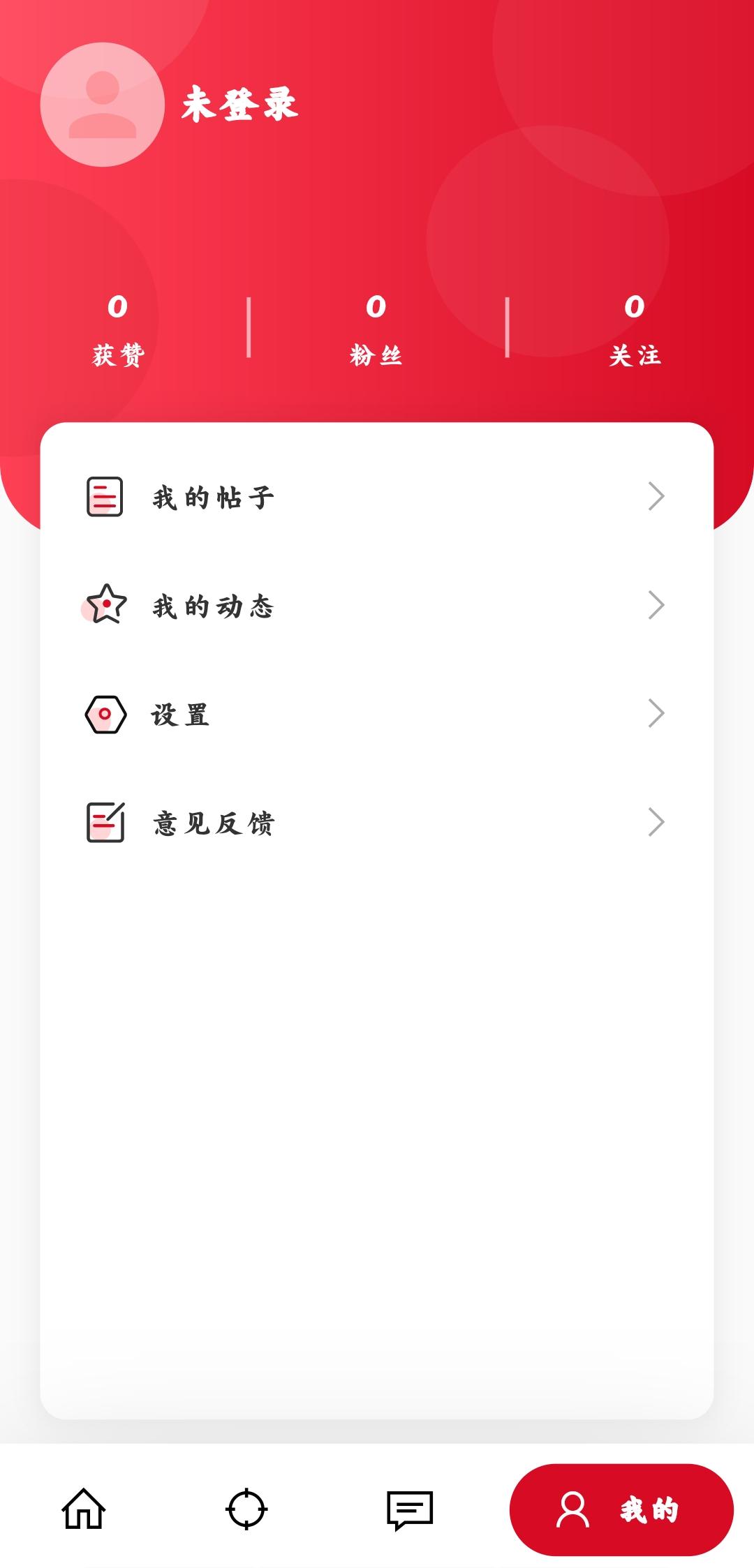Image resolution: width=754 pixels, height=1568 pixels.
Task: Switch to the messages tab
Action: coord(410,1510)
